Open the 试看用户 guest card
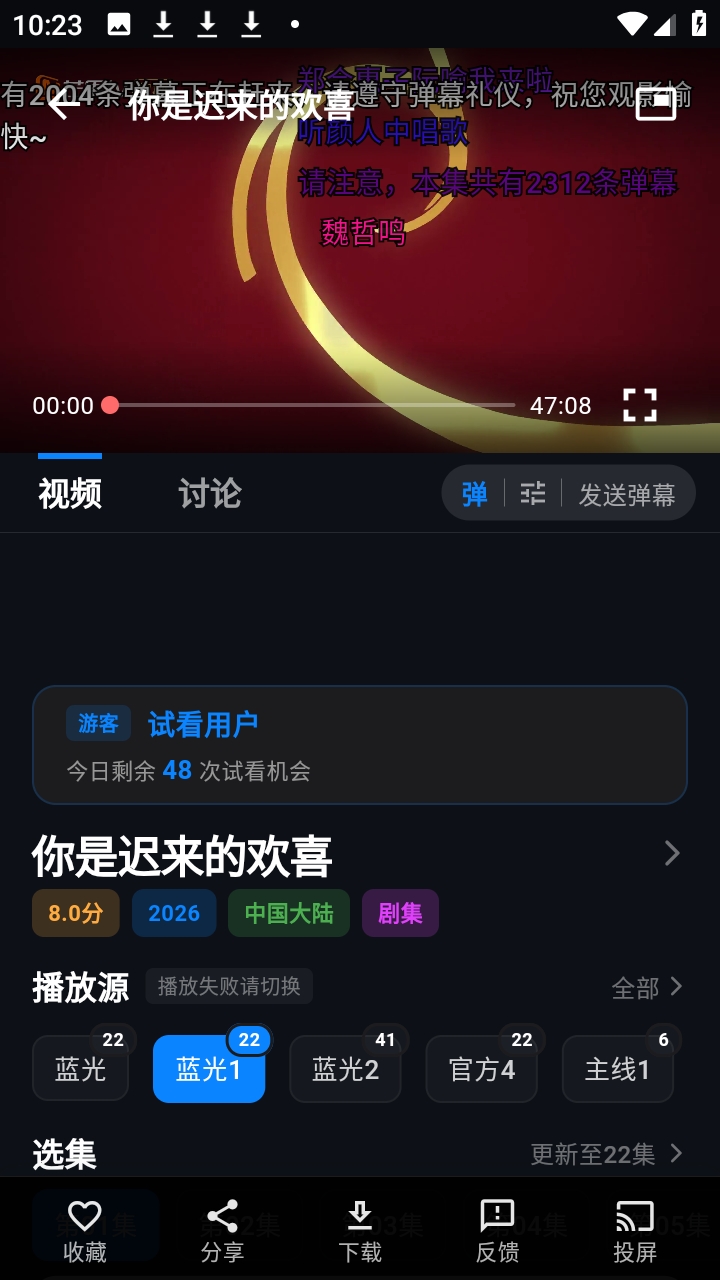This screenshot has width=720, height=1280. 360,745
